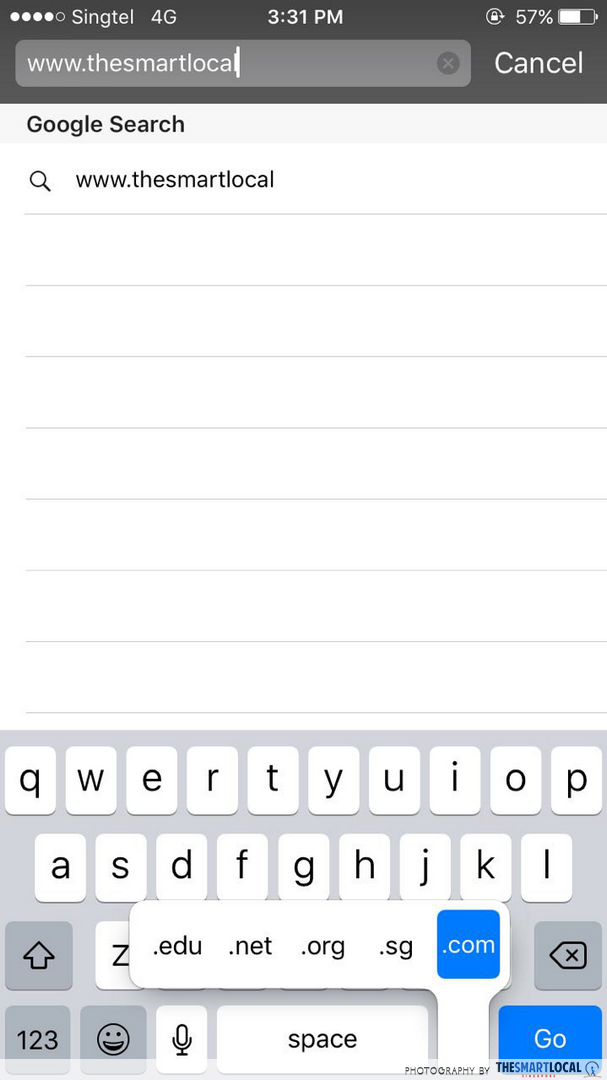Switch to the 123 numeric keyboard
This screenshot has width=607, height=1080.
tap(38, 1040)
